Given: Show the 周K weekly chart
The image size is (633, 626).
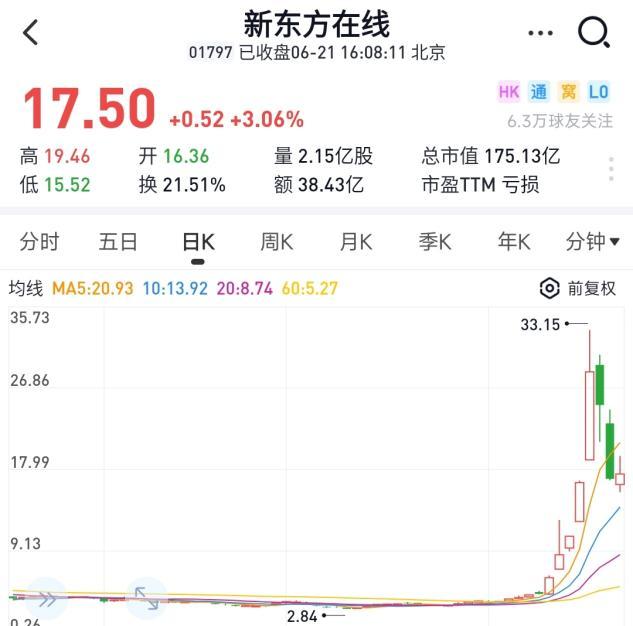Looking at the screenshot, I should [x=276, y=242].
